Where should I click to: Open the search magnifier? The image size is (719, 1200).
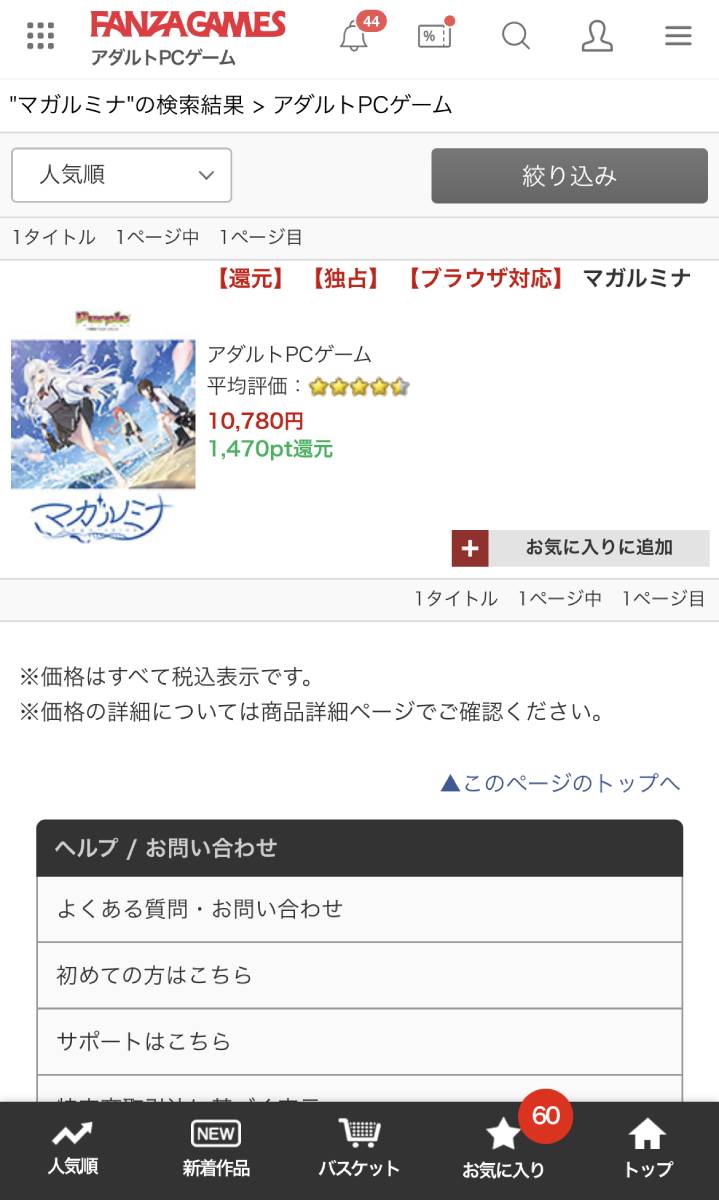pyautogui.click(x=515, y=36)
